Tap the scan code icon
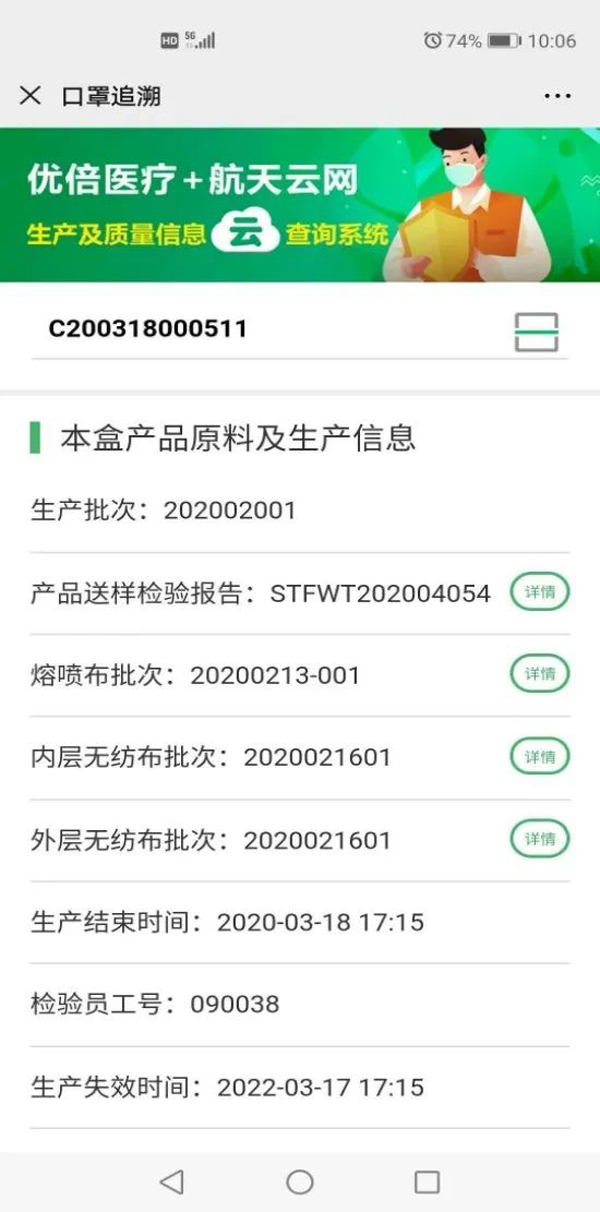This screenshot has width=600, height=1212. point(537,331)
